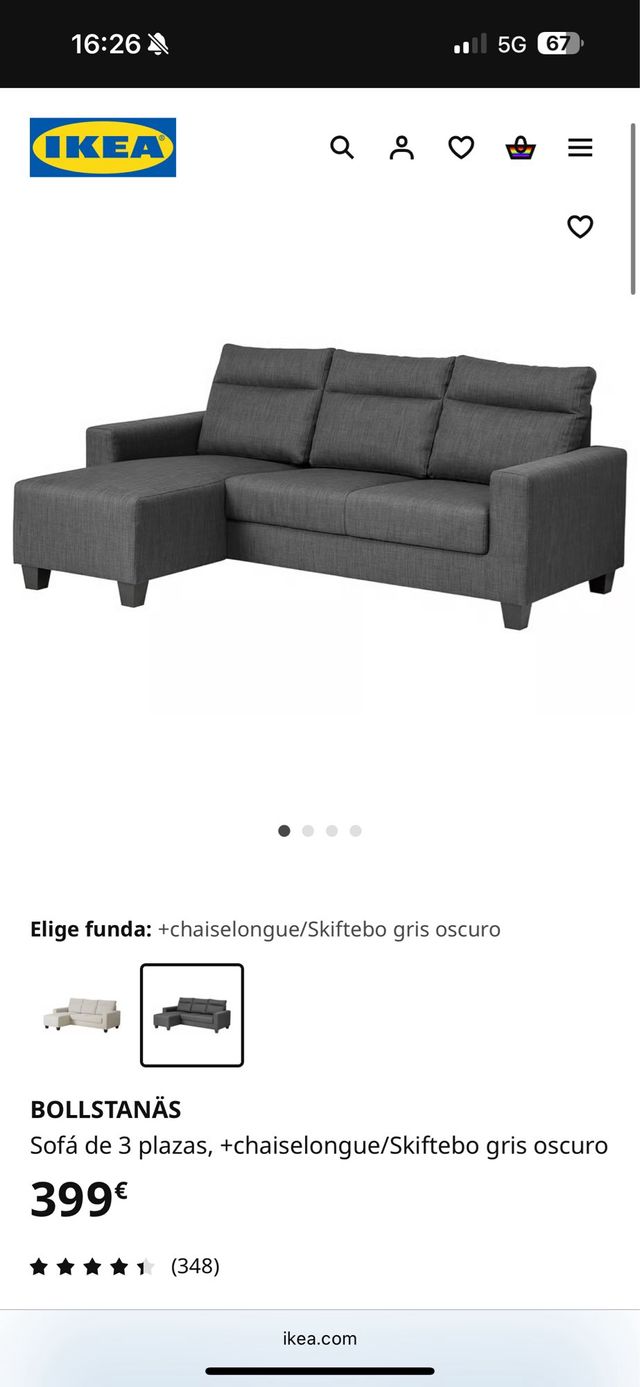Open the shopping basket
This screenshot has height=1387, width=640.
(x=520, y=149)
